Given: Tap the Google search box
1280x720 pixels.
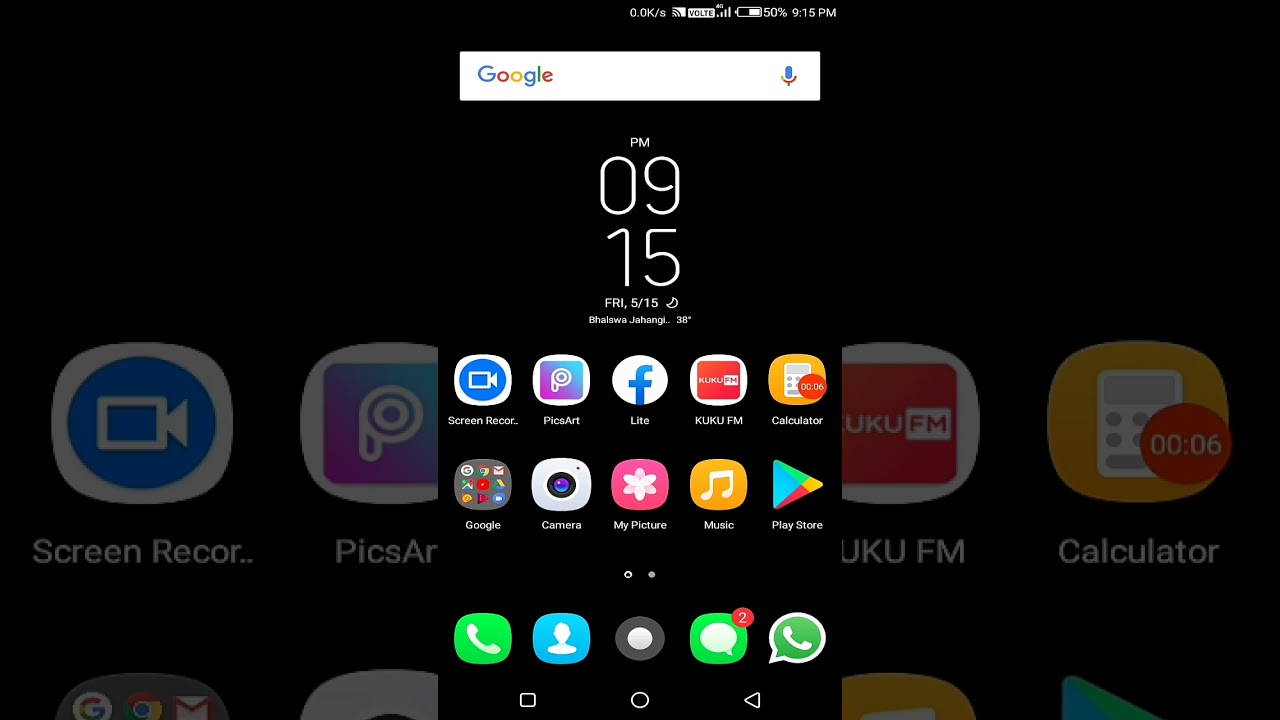Looking at the screenshot, I should pos(620,76).
